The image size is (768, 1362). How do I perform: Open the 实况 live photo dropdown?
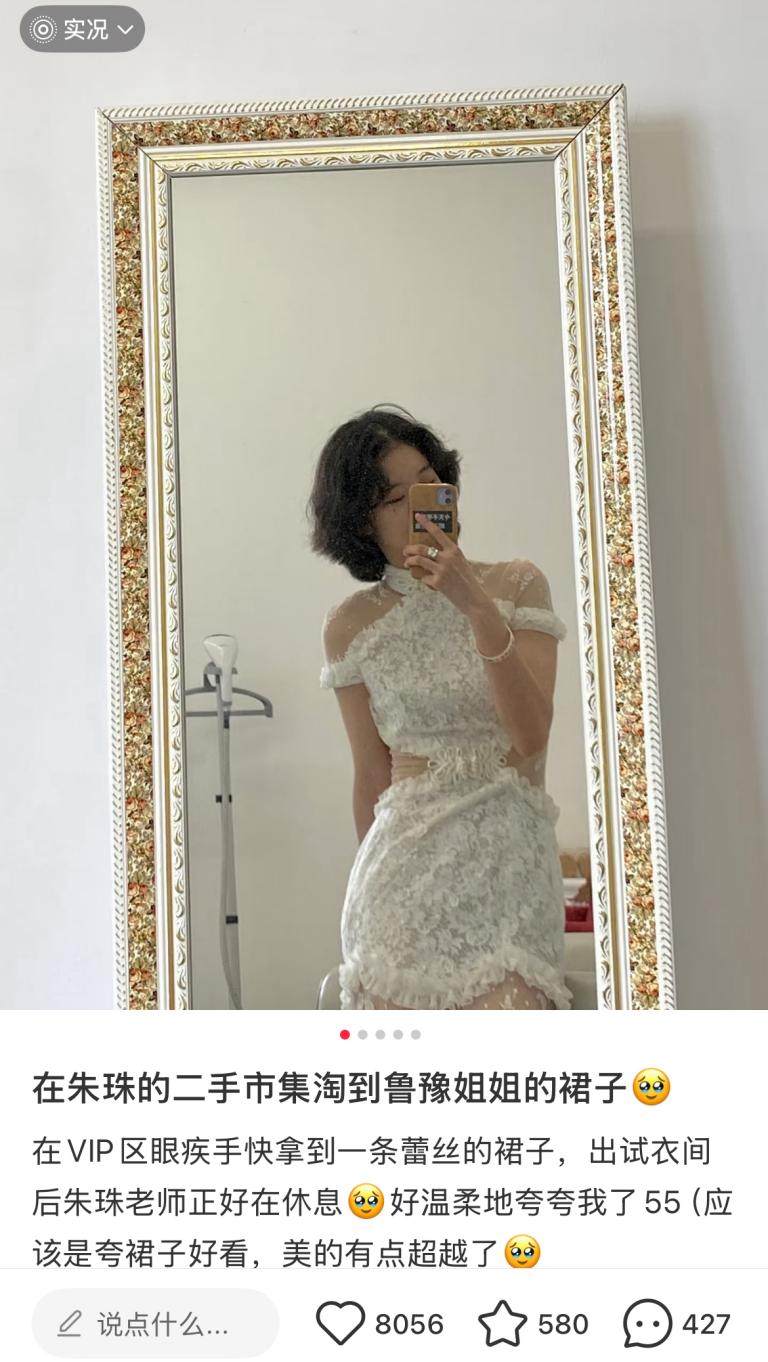pos(82,29)
